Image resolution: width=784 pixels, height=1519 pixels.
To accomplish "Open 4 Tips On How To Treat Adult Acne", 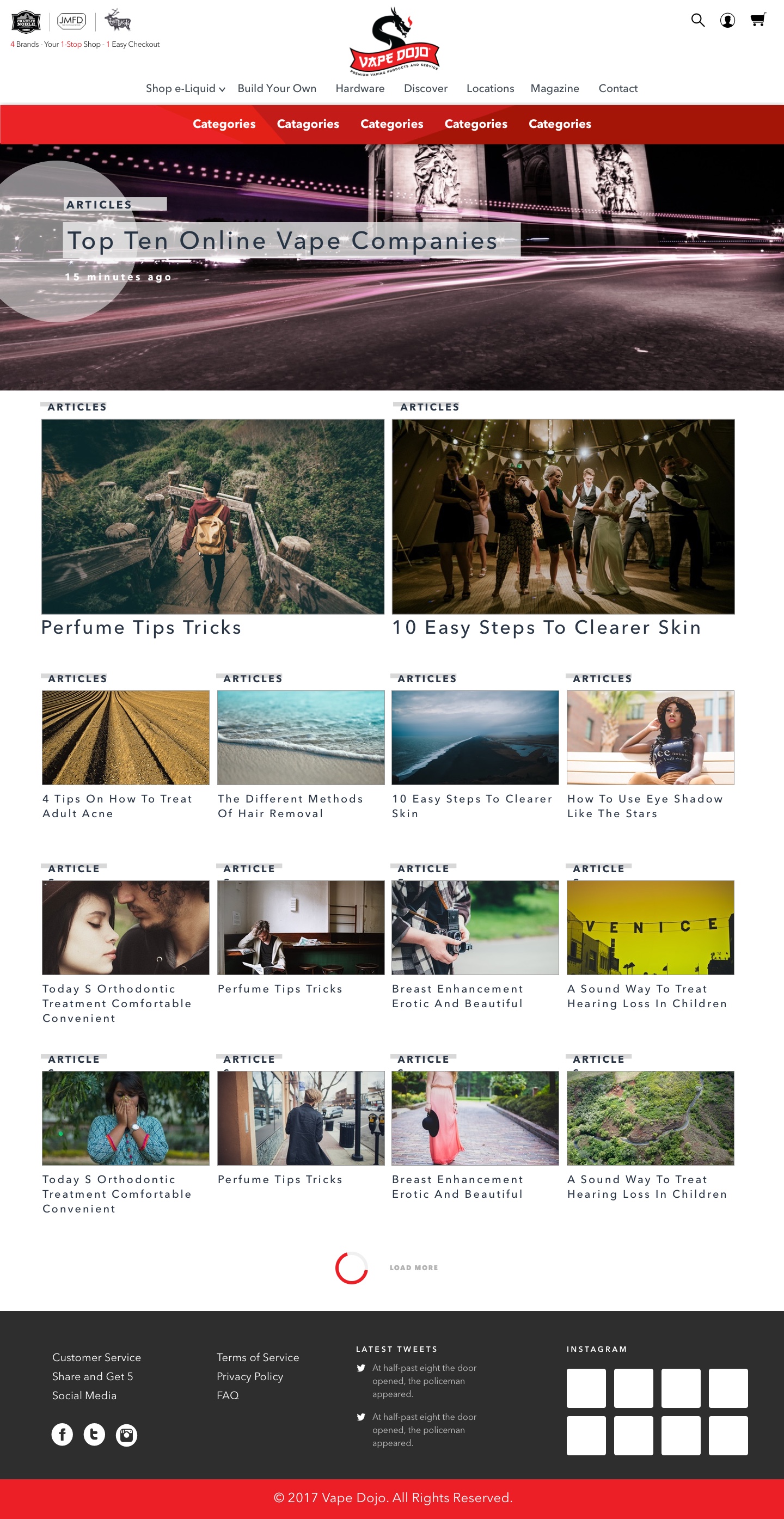I will [117, 805].
